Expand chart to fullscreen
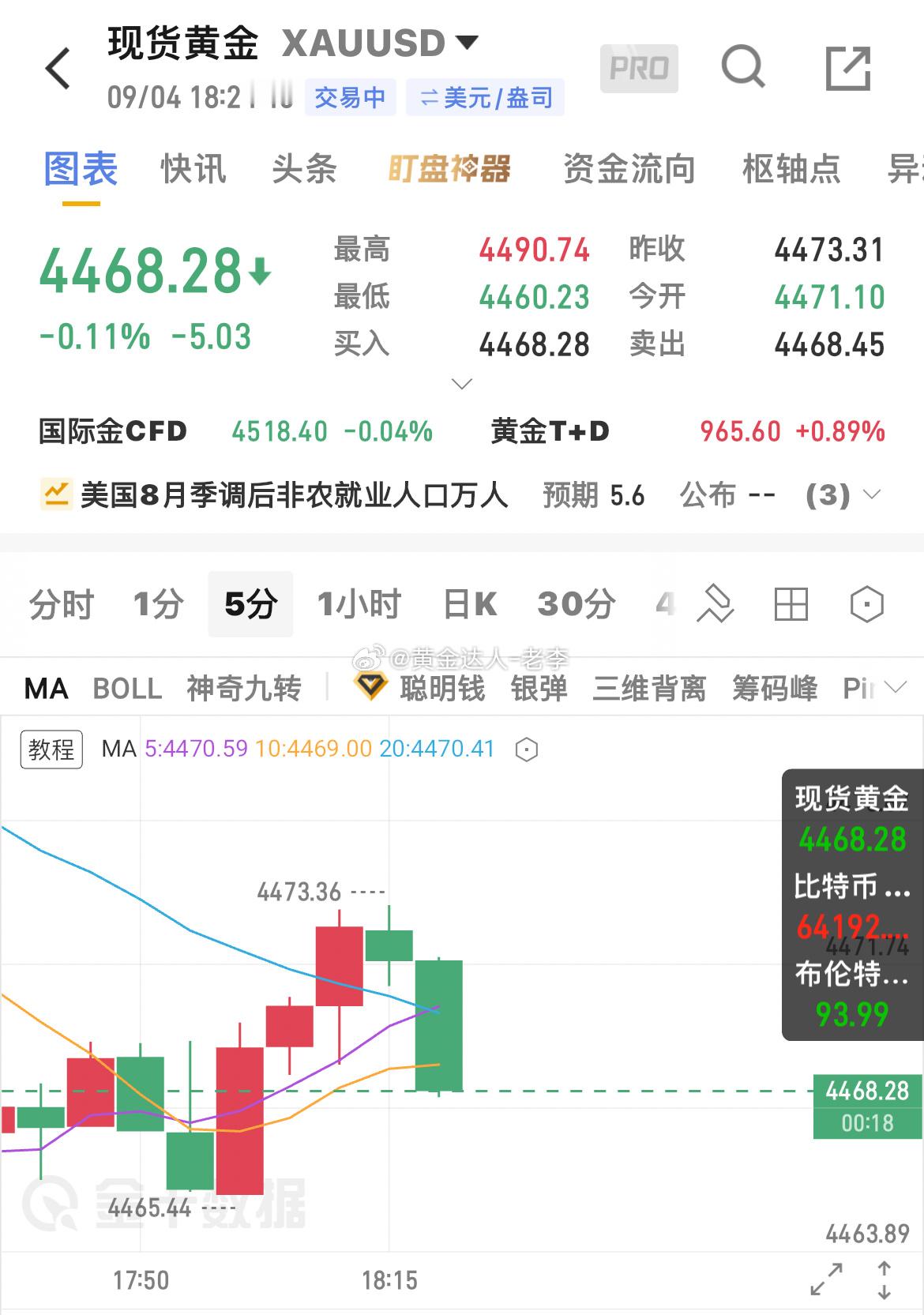This screenshot has width=924, height=1315. pos(827,1279)
